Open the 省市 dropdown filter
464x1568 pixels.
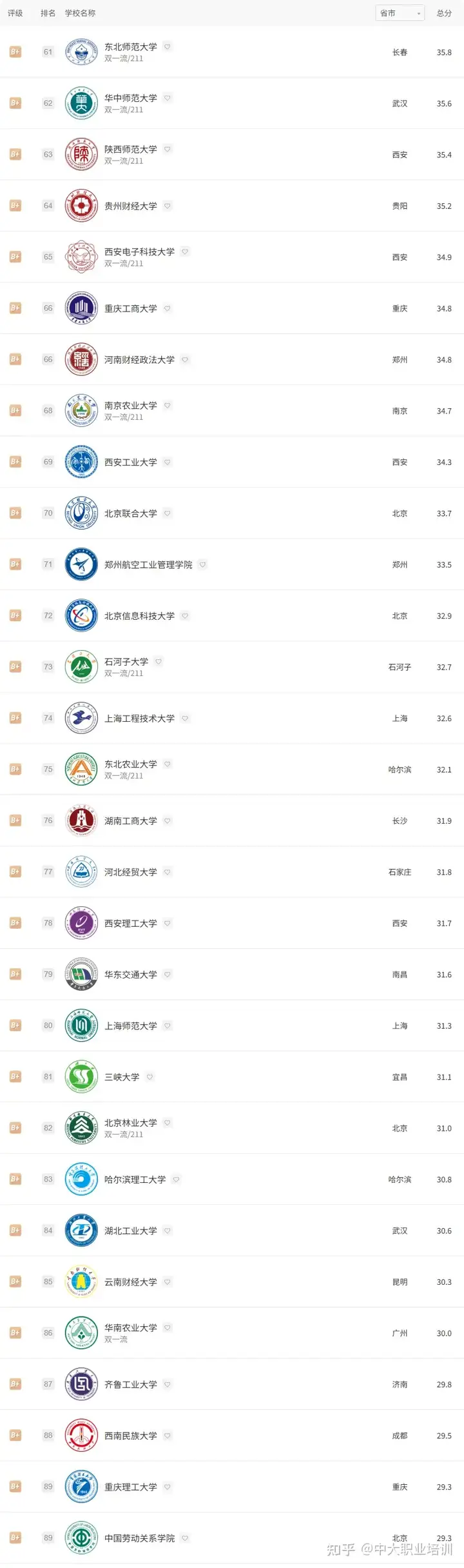400,13
